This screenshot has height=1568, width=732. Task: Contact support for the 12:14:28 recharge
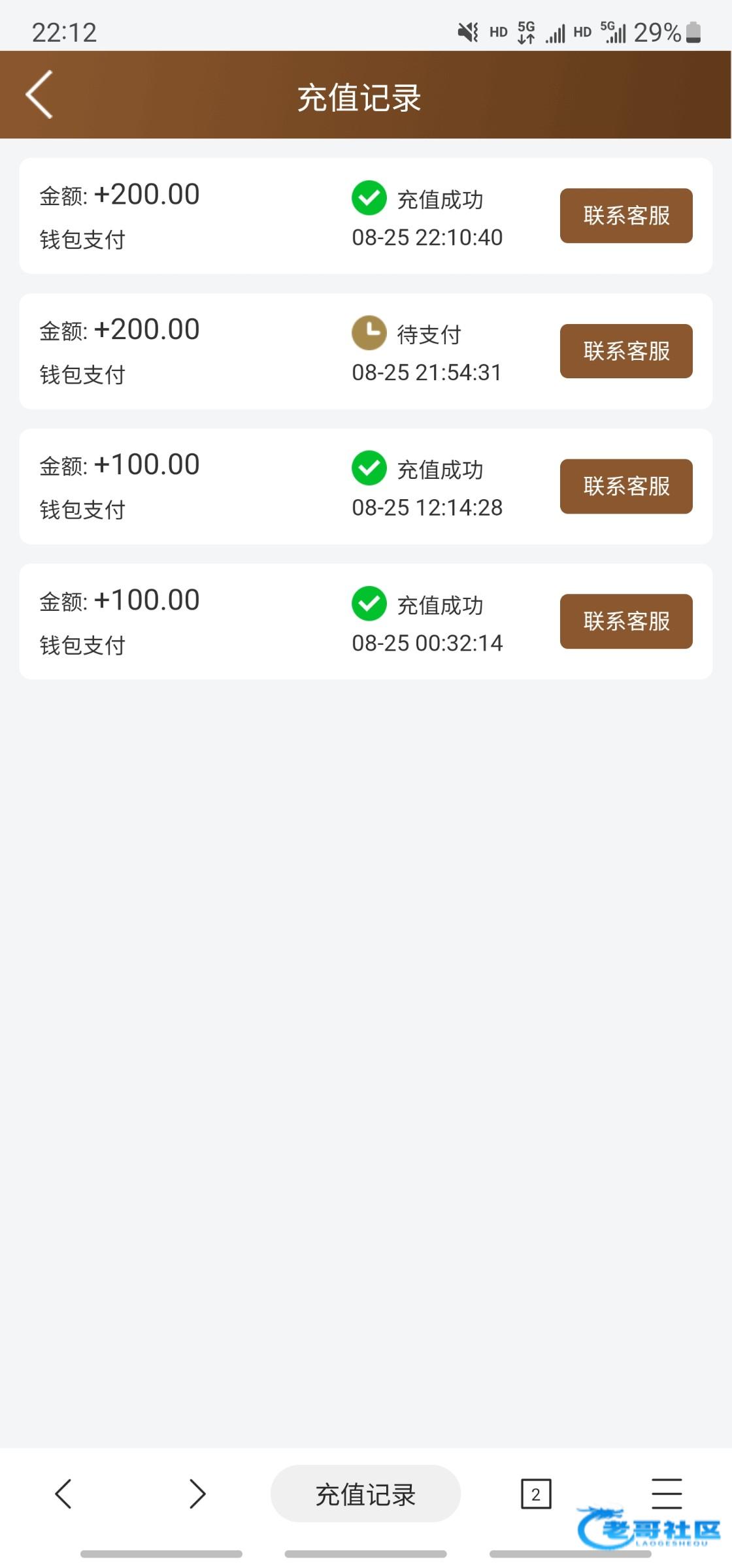[626, 486]
